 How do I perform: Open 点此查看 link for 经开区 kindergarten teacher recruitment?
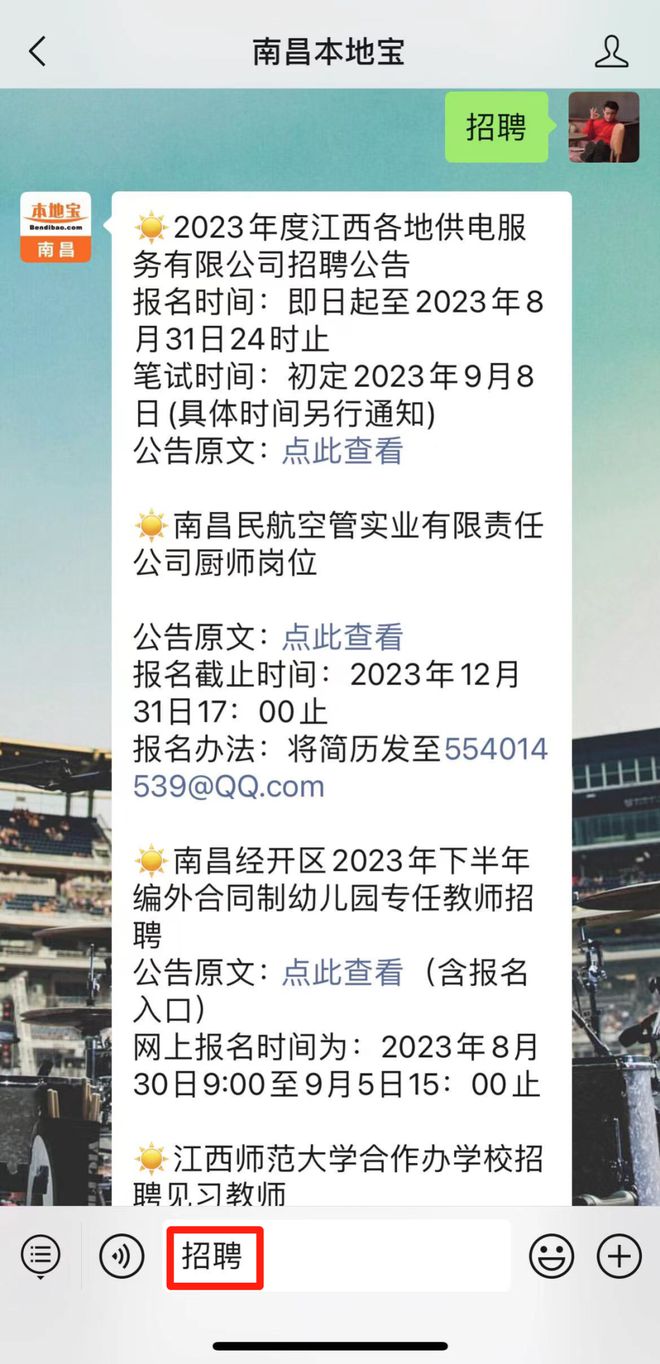[342, 971]
